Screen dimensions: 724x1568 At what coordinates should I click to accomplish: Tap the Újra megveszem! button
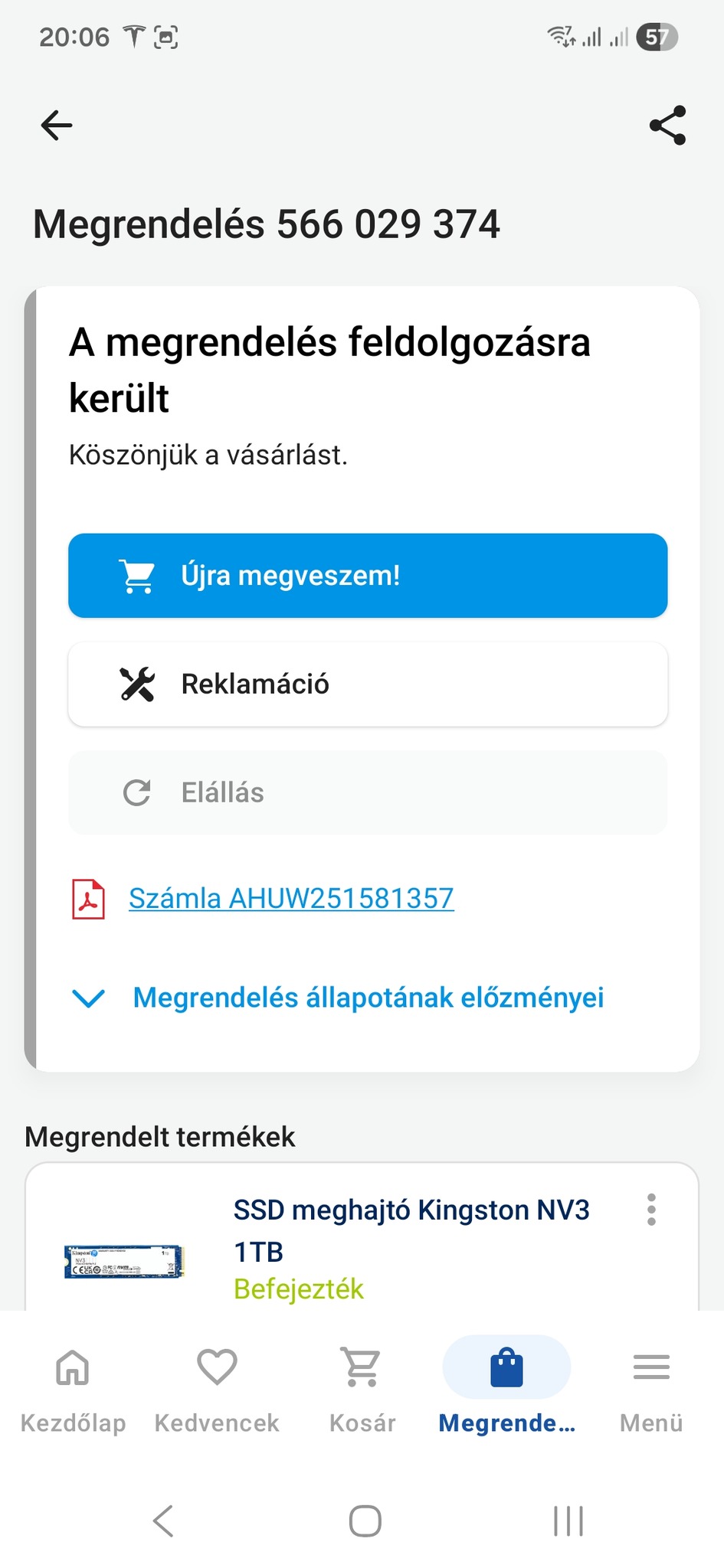[x=368, y=576]
